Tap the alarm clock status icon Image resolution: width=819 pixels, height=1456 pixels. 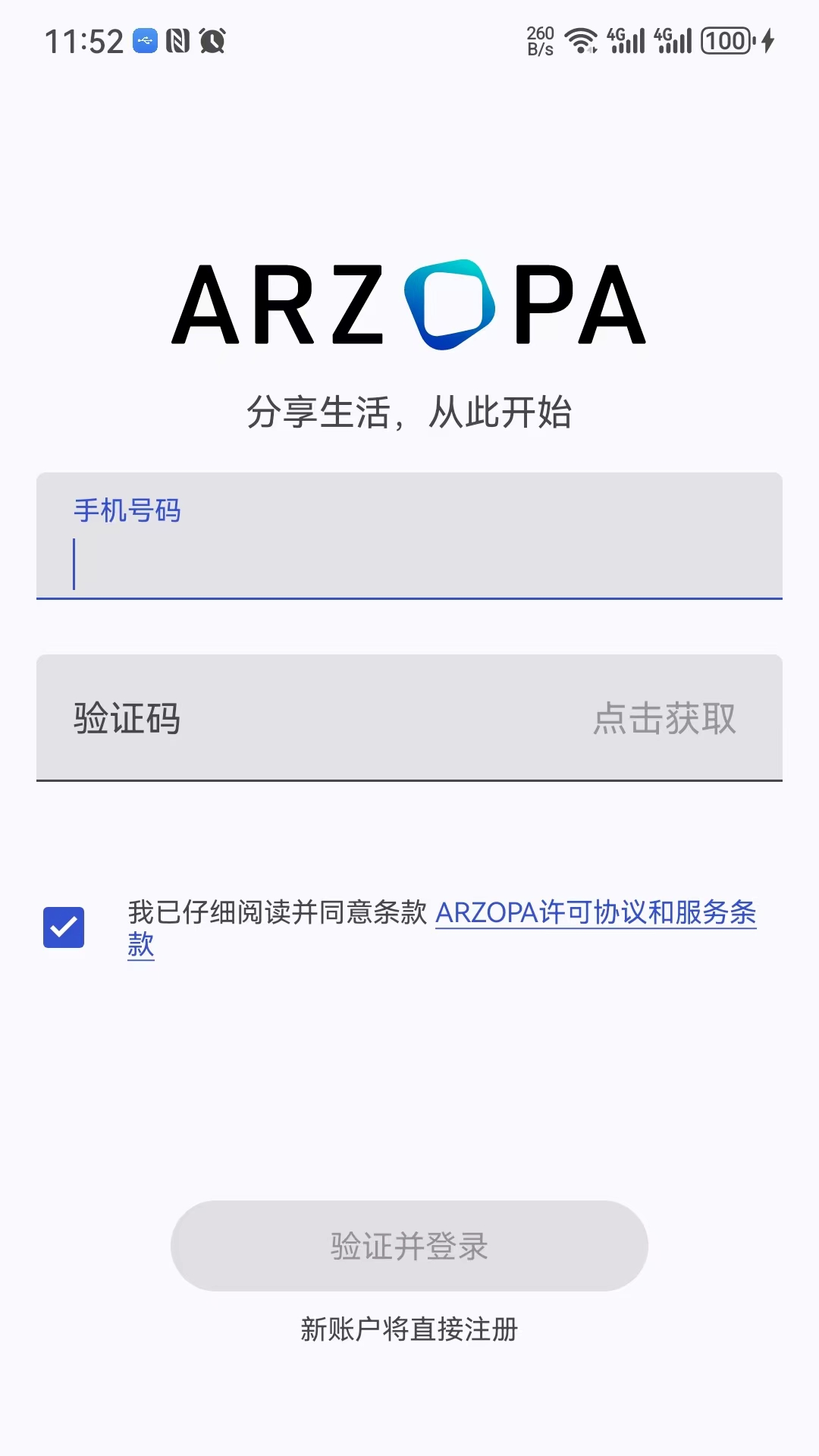coord(212,42)
